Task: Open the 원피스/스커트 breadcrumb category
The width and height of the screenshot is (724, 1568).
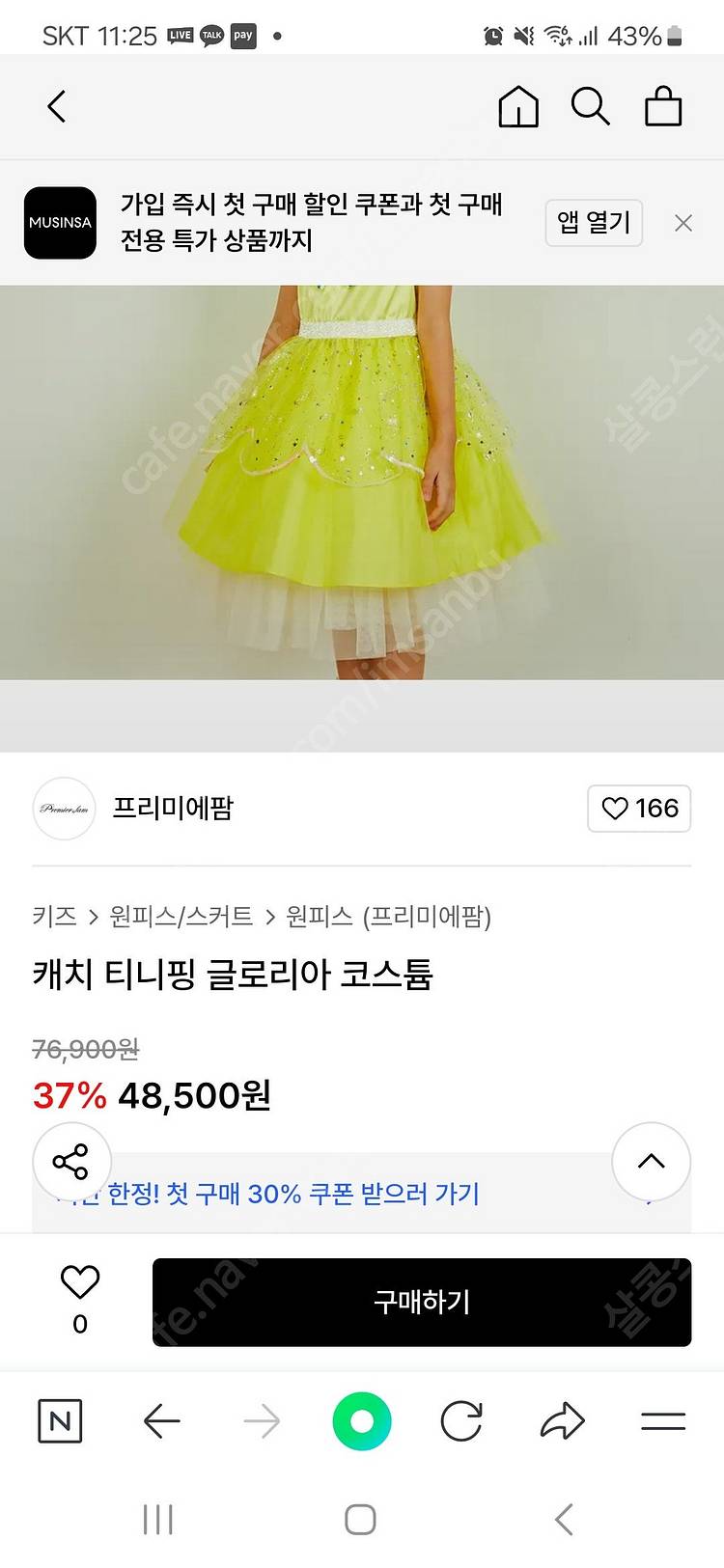Action: 181,916
